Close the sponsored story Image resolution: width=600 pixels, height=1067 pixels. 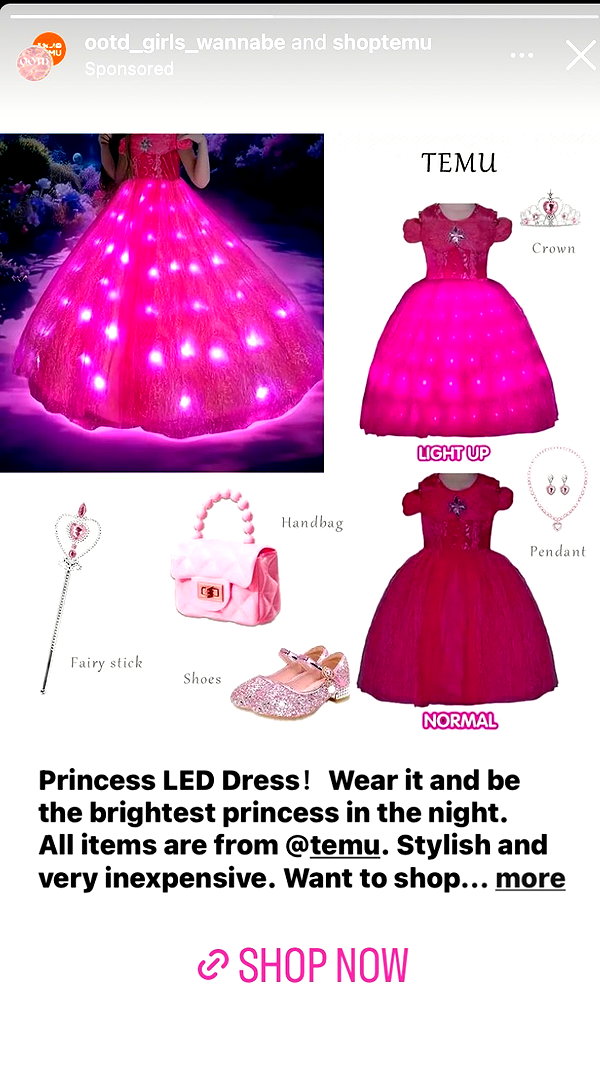[580, 55]
